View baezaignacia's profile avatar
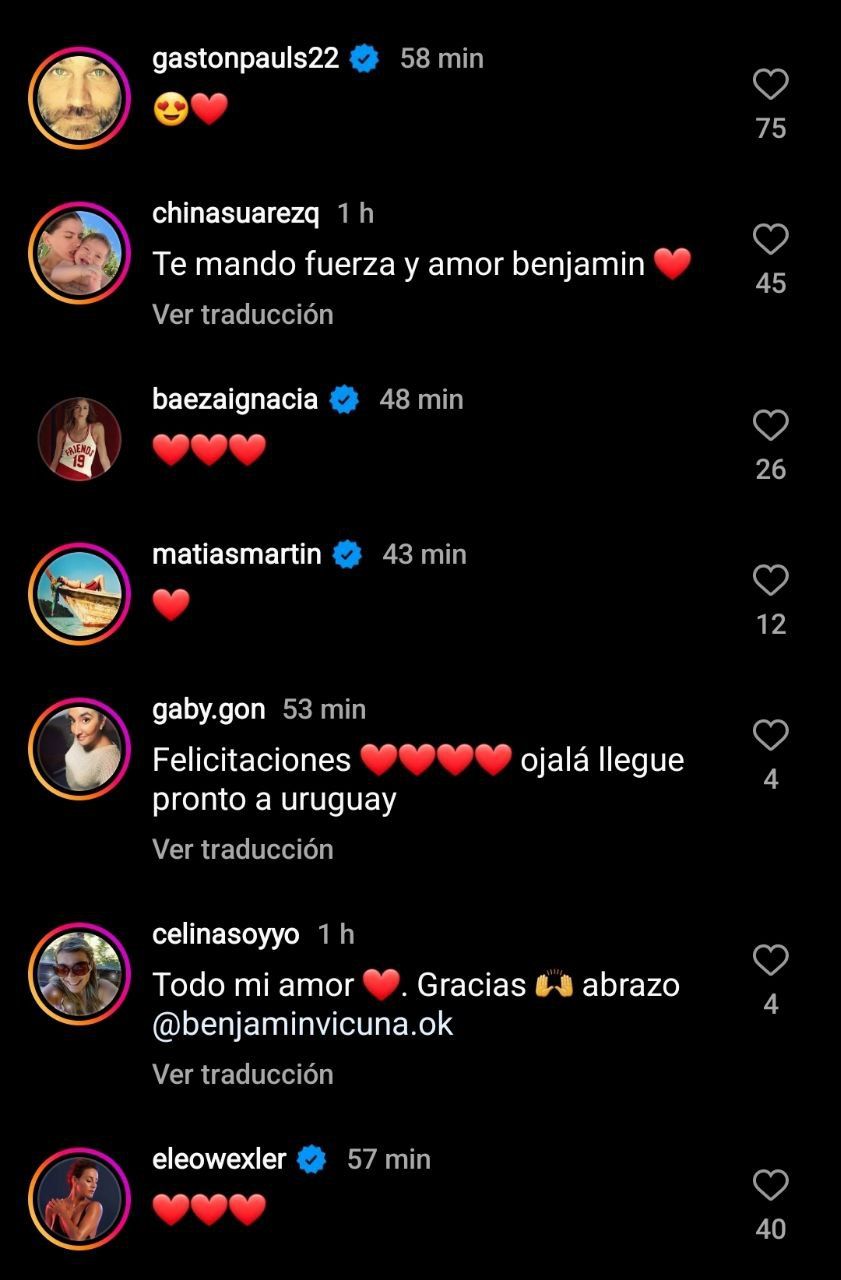This screenshot has width=841, height=1280. coord(79,439)
